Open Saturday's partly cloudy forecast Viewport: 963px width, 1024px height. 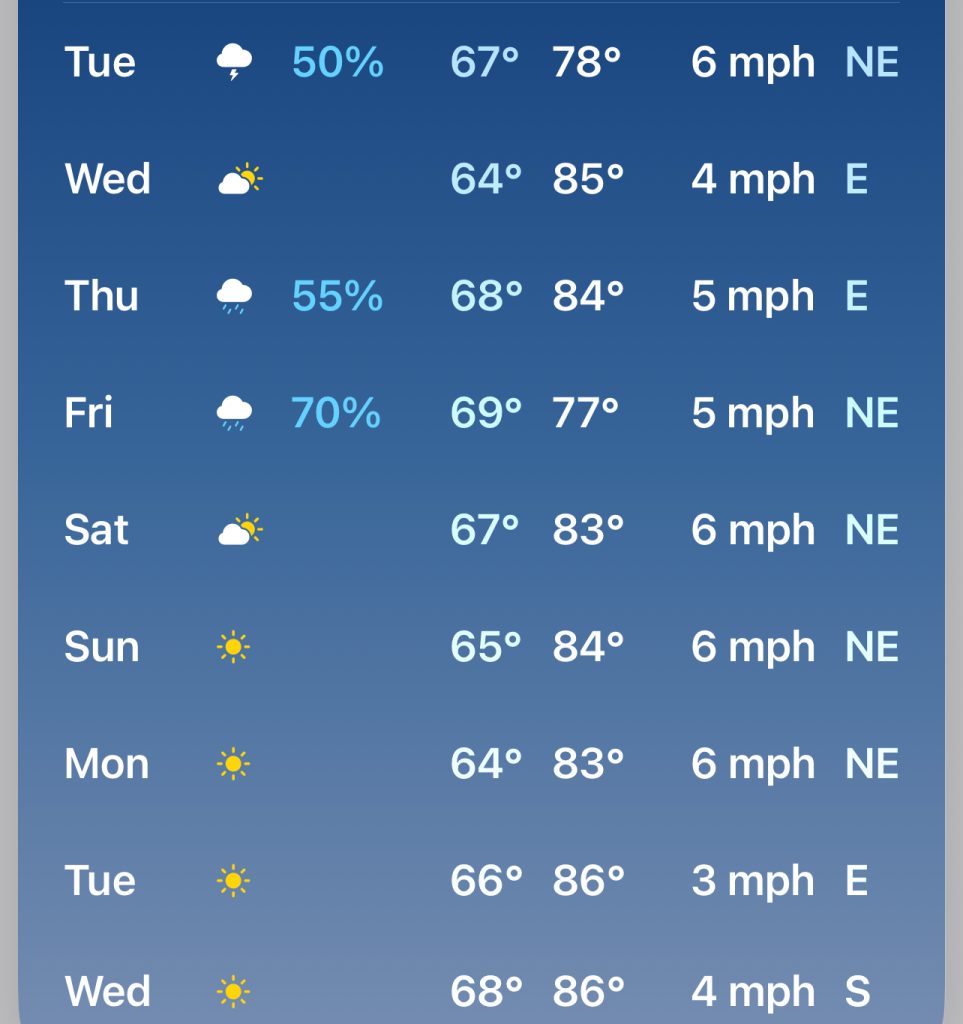pyautogui.click(x=481, y=530)
